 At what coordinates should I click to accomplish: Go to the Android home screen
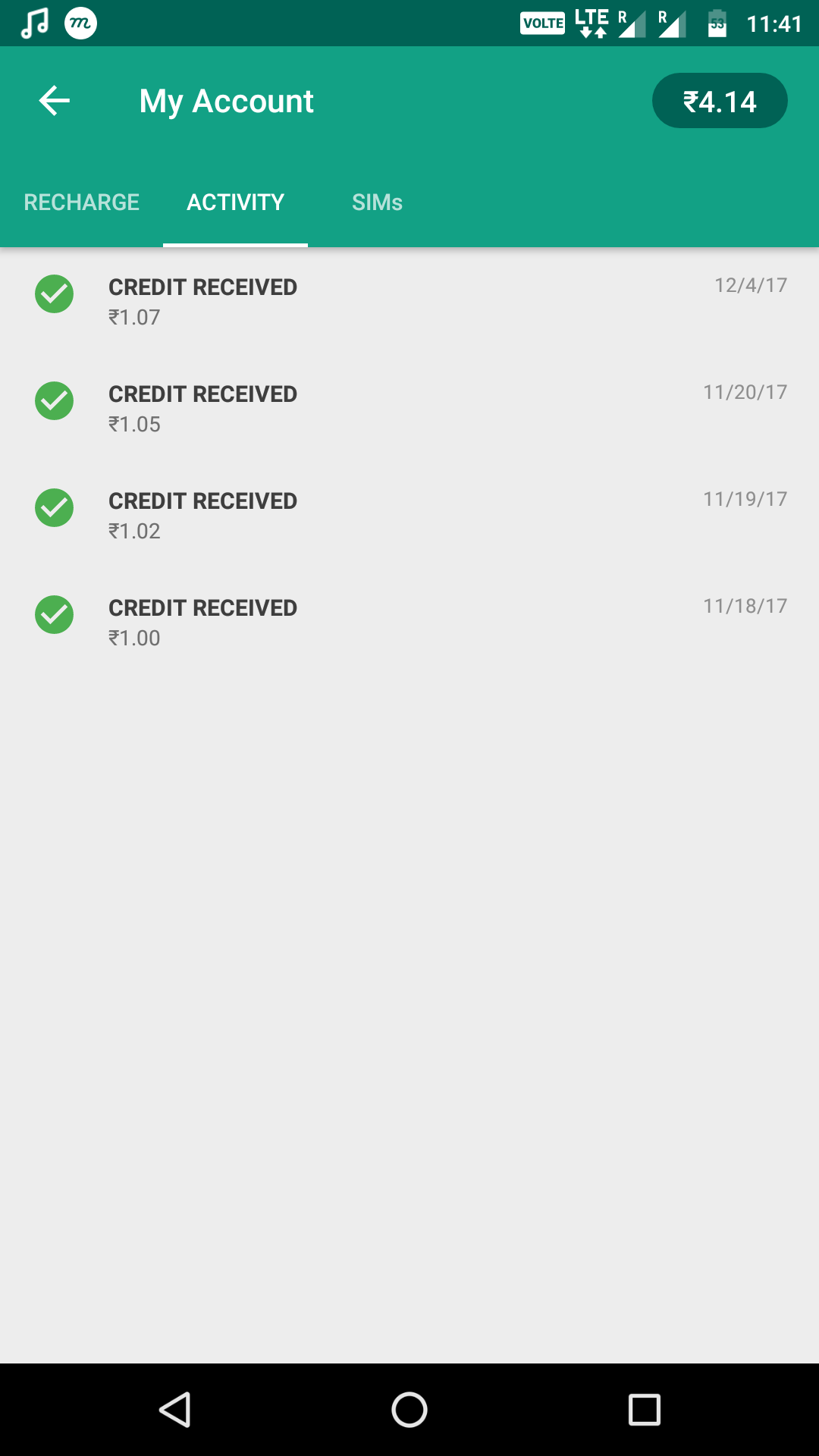[x=409, y=1410]
